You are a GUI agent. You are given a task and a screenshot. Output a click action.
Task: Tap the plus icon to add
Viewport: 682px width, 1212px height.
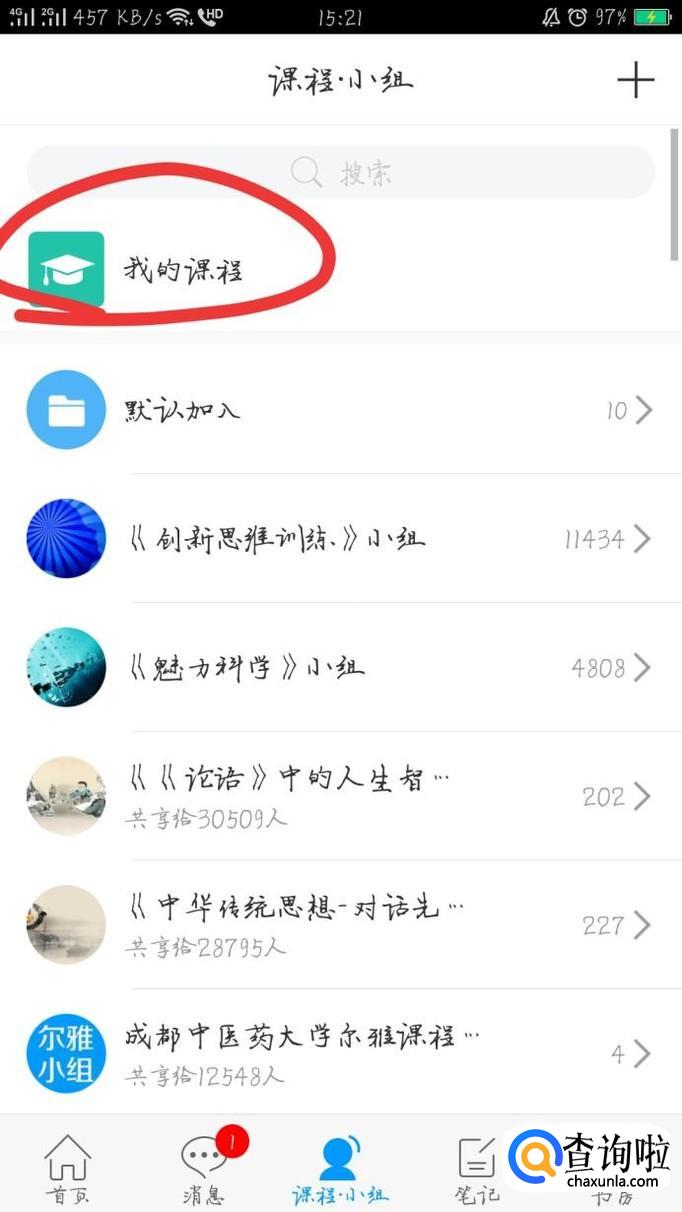pos(635,80)
